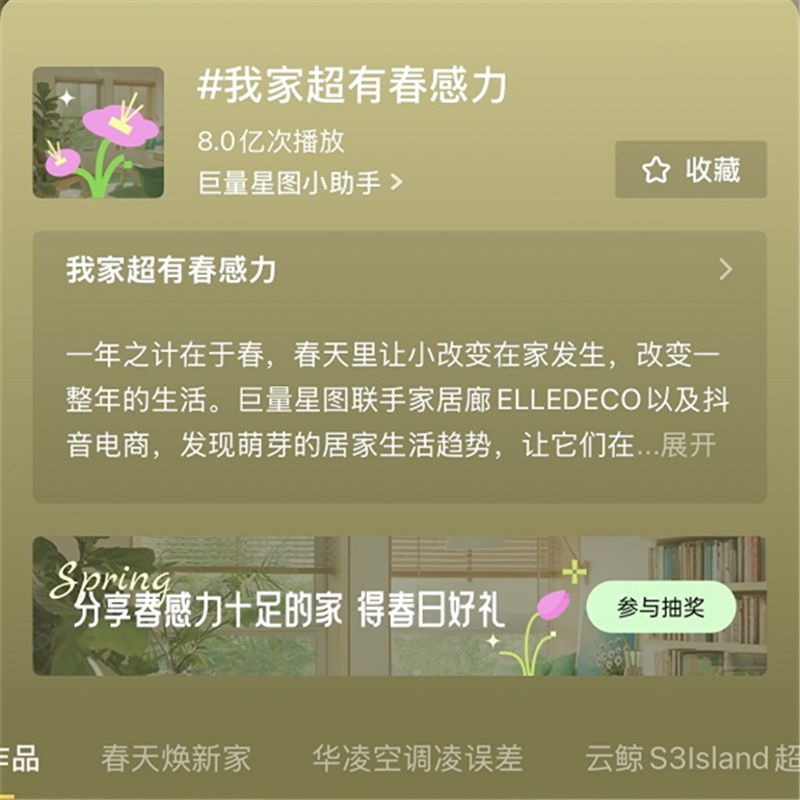The width and height of the screenshot is (800, 800).
Task: Open the 我家超有春感力 topic details
Action: pos(400,270)
